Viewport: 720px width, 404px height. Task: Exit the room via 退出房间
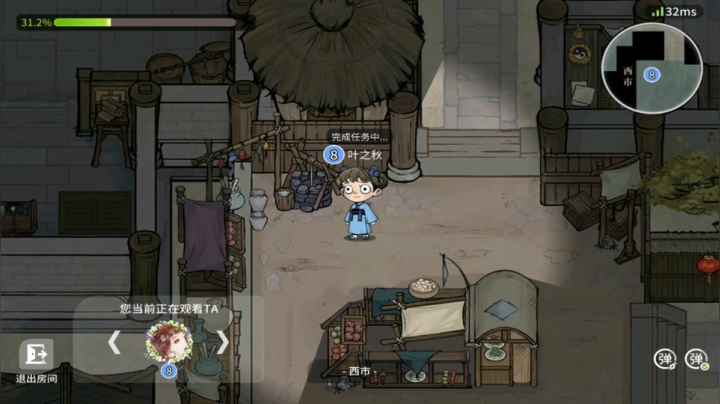(36, 360)
